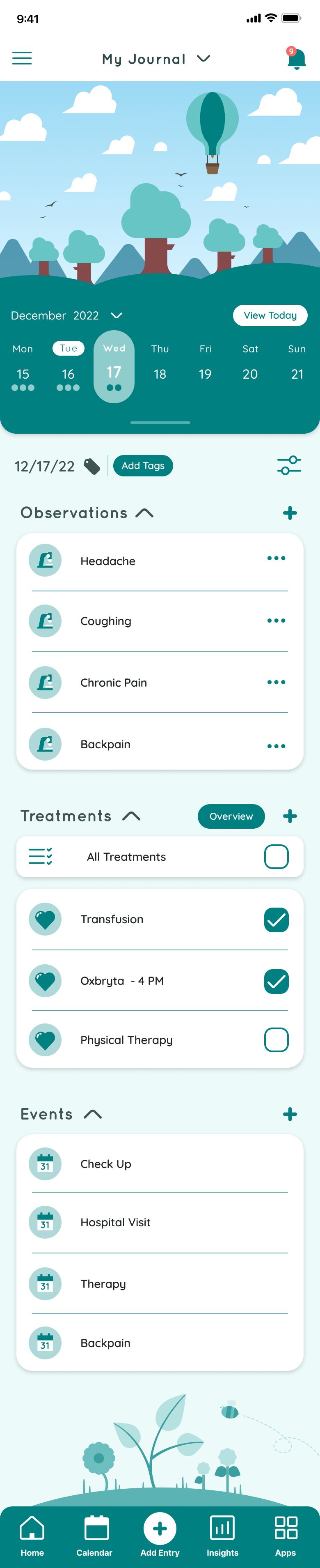Open the filter sliders icon

pyautogui.click(x=289, y=466)
